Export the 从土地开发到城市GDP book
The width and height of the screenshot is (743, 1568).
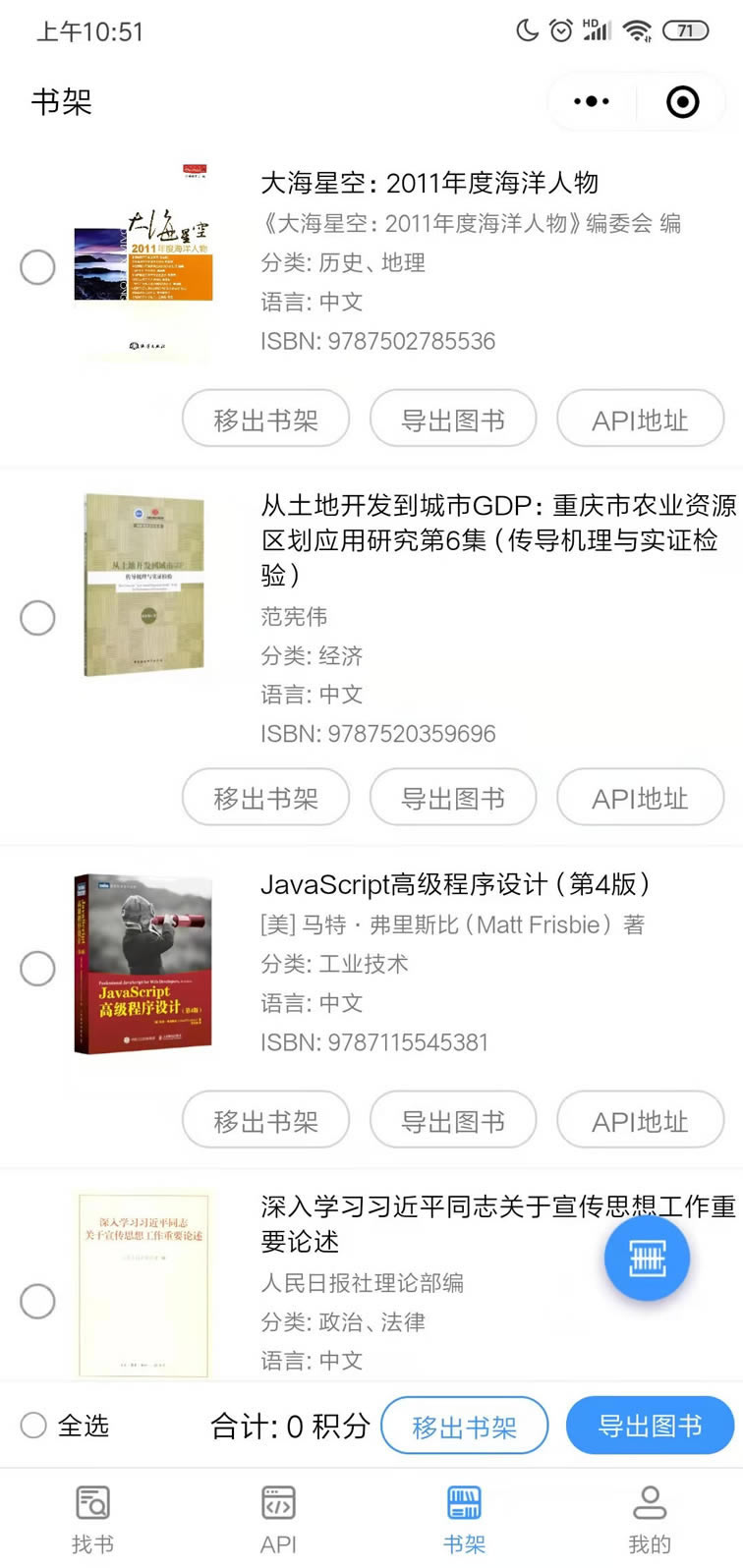click(453, 799)
